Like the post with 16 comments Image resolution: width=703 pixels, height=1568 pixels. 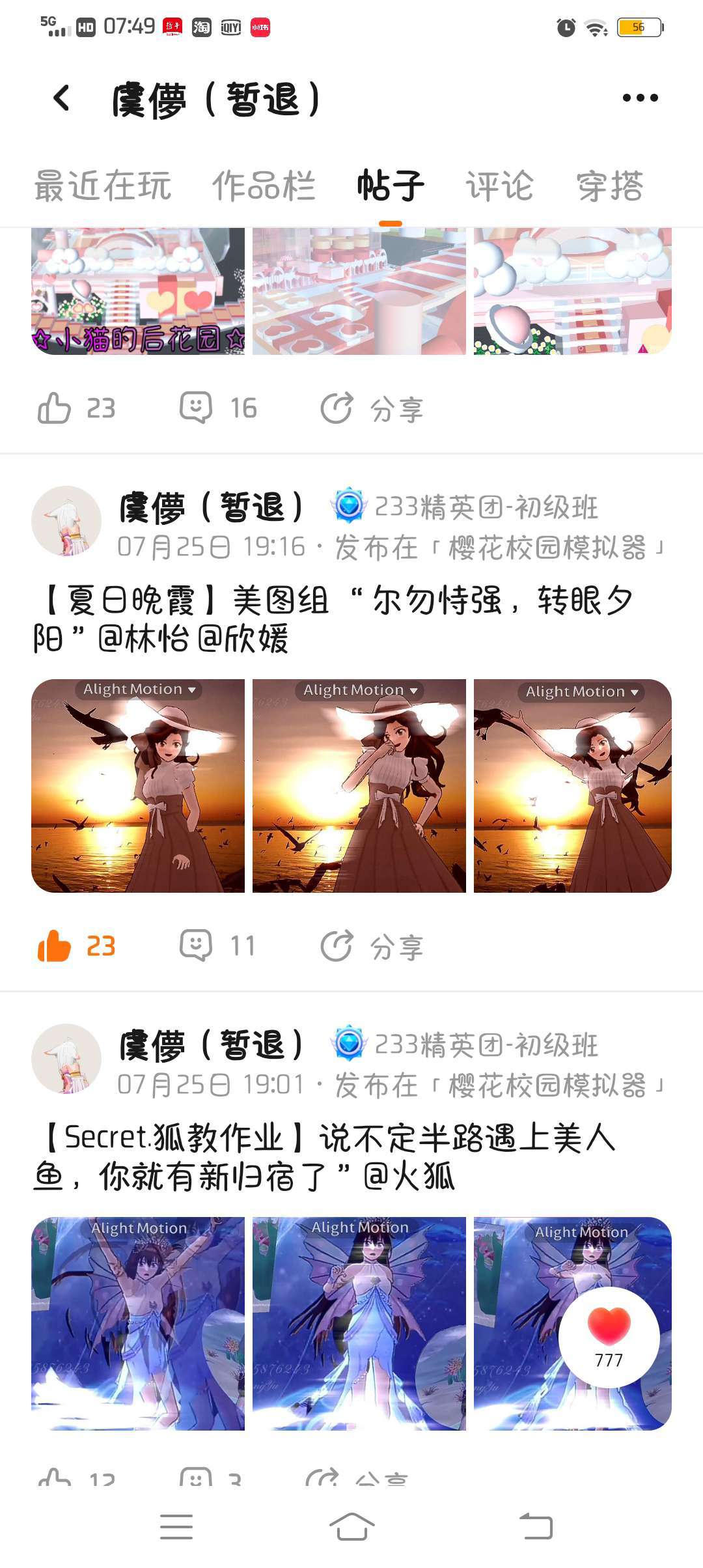click(76, 408)
